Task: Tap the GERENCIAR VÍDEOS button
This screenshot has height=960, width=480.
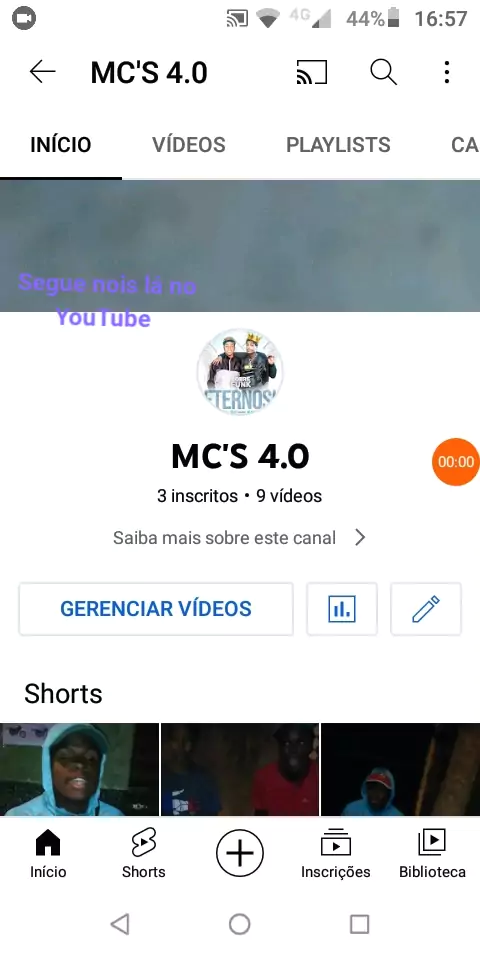Action: [156, 609]
